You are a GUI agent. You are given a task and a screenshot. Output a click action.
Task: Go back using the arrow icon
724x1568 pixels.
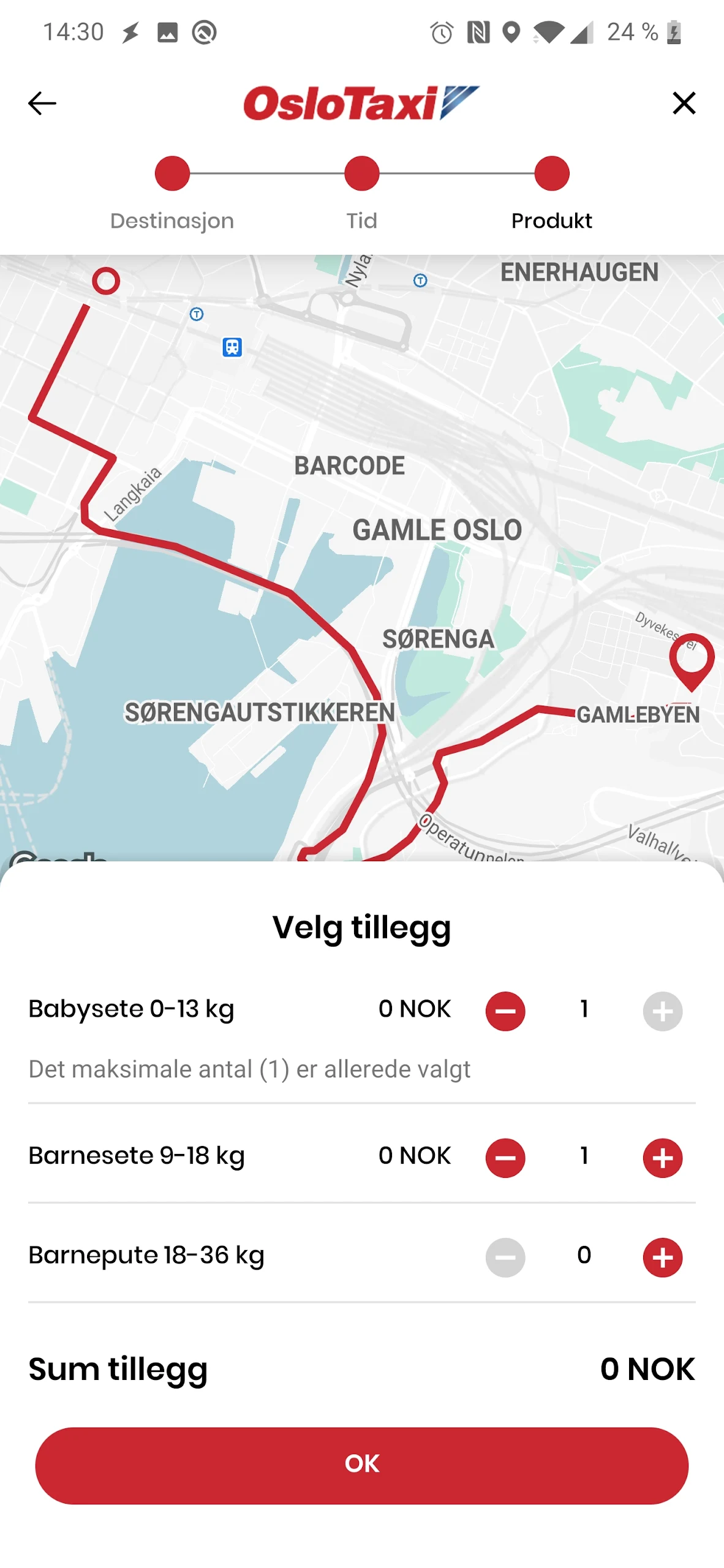coord(42,103)
